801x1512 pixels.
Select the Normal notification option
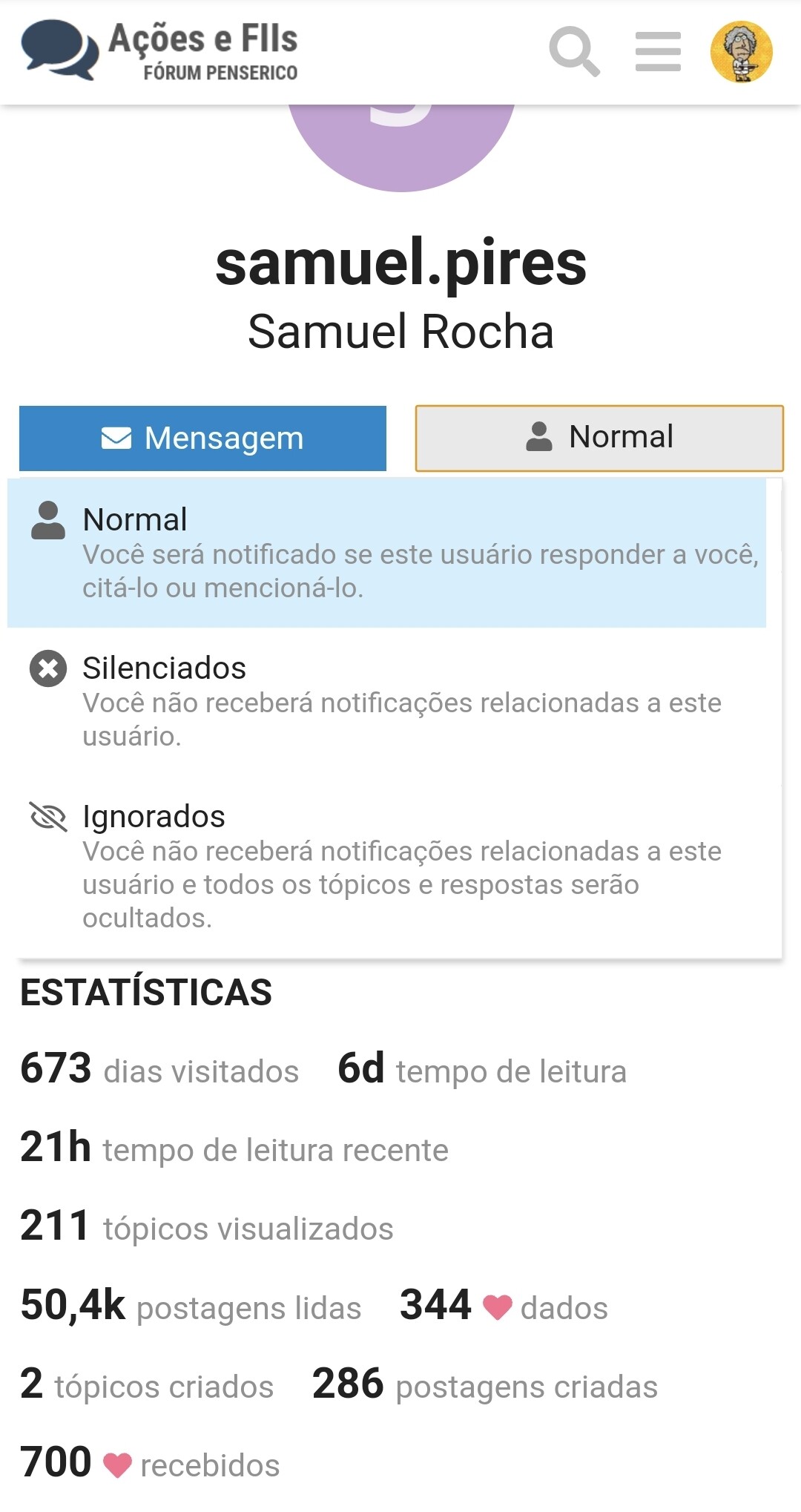tap(386, 553)
